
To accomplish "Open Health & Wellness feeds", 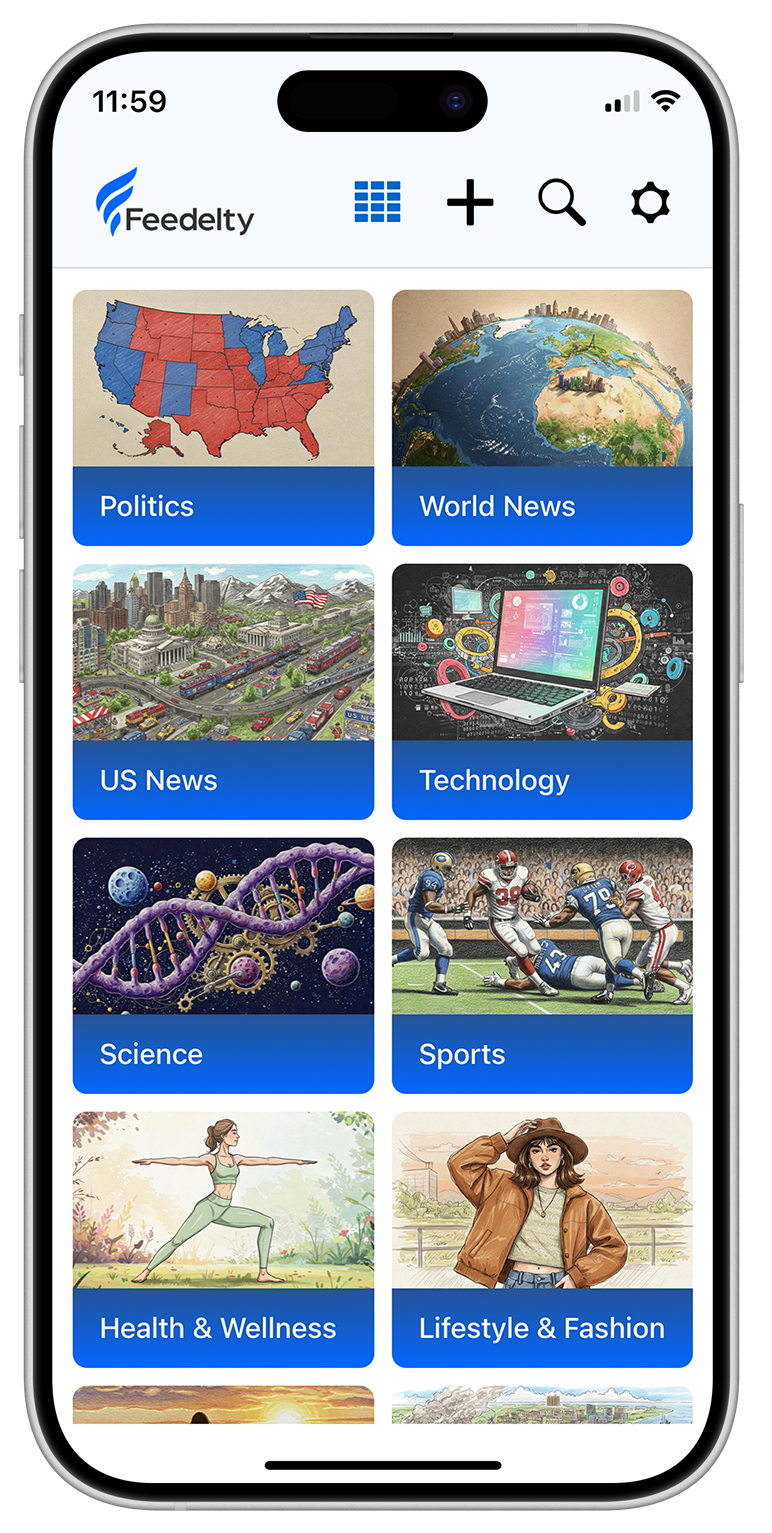I will [x=223, y=1239].
